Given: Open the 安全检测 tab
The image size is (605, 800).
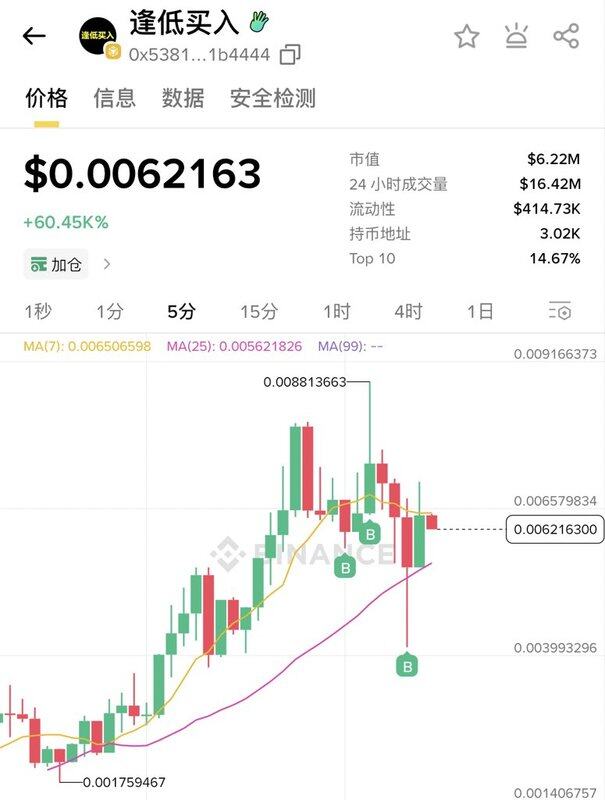Looking at the screenshot, I should pos(272,98).
